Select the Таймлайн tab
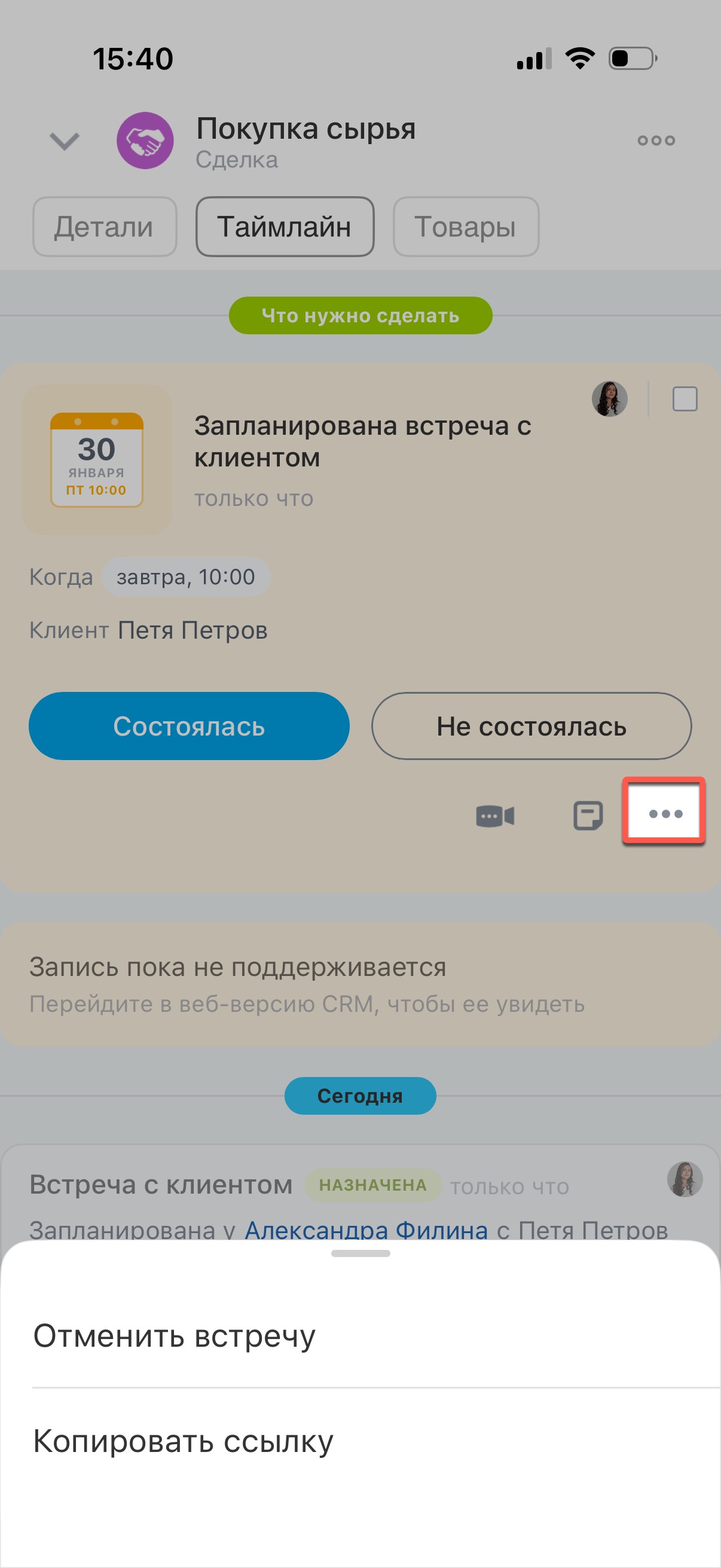This screenshot has width=721, height=1568. (x=284, y=227)
